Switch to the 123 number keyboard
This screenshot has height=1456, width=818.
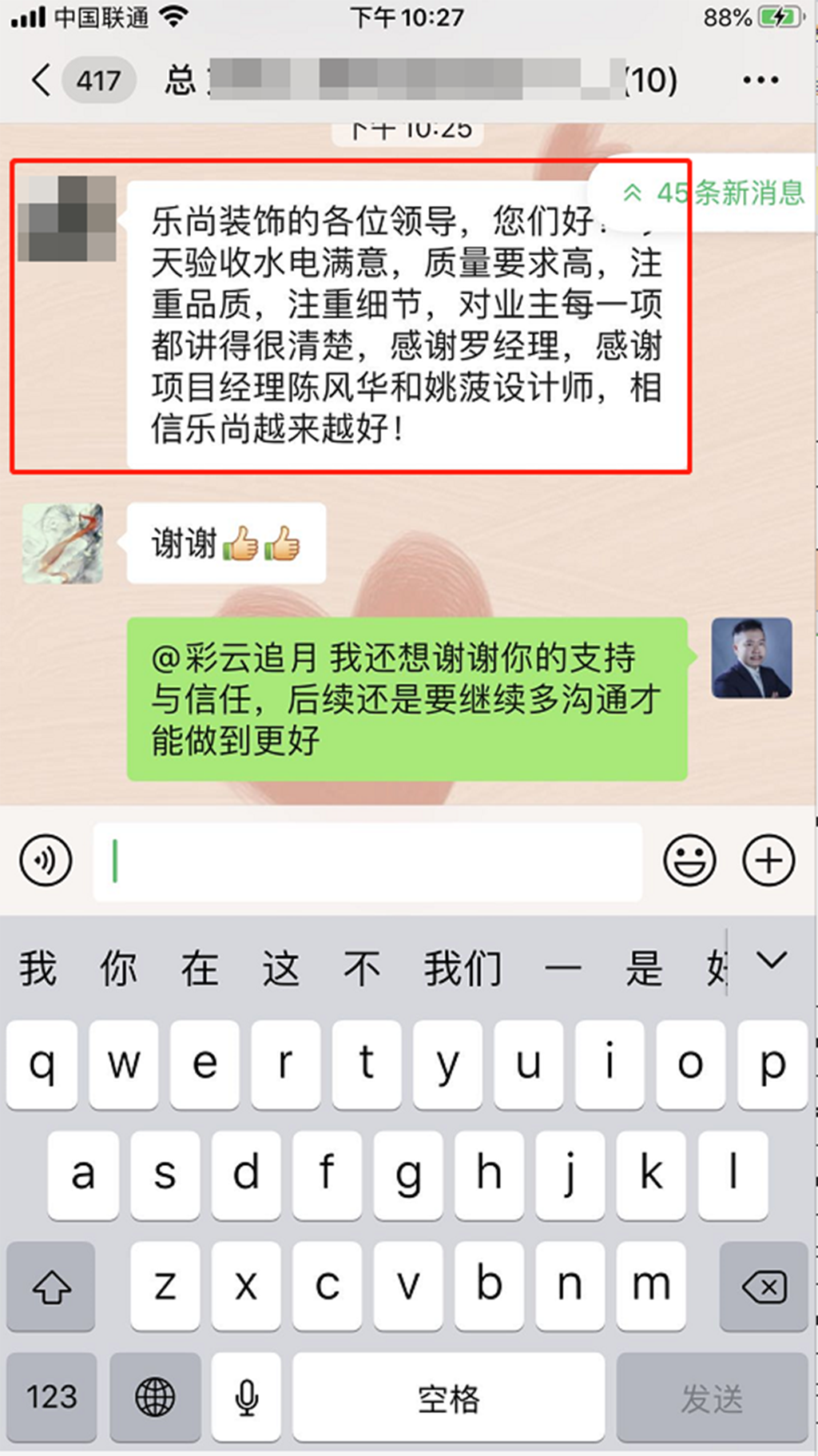[x=52, y=1398]
